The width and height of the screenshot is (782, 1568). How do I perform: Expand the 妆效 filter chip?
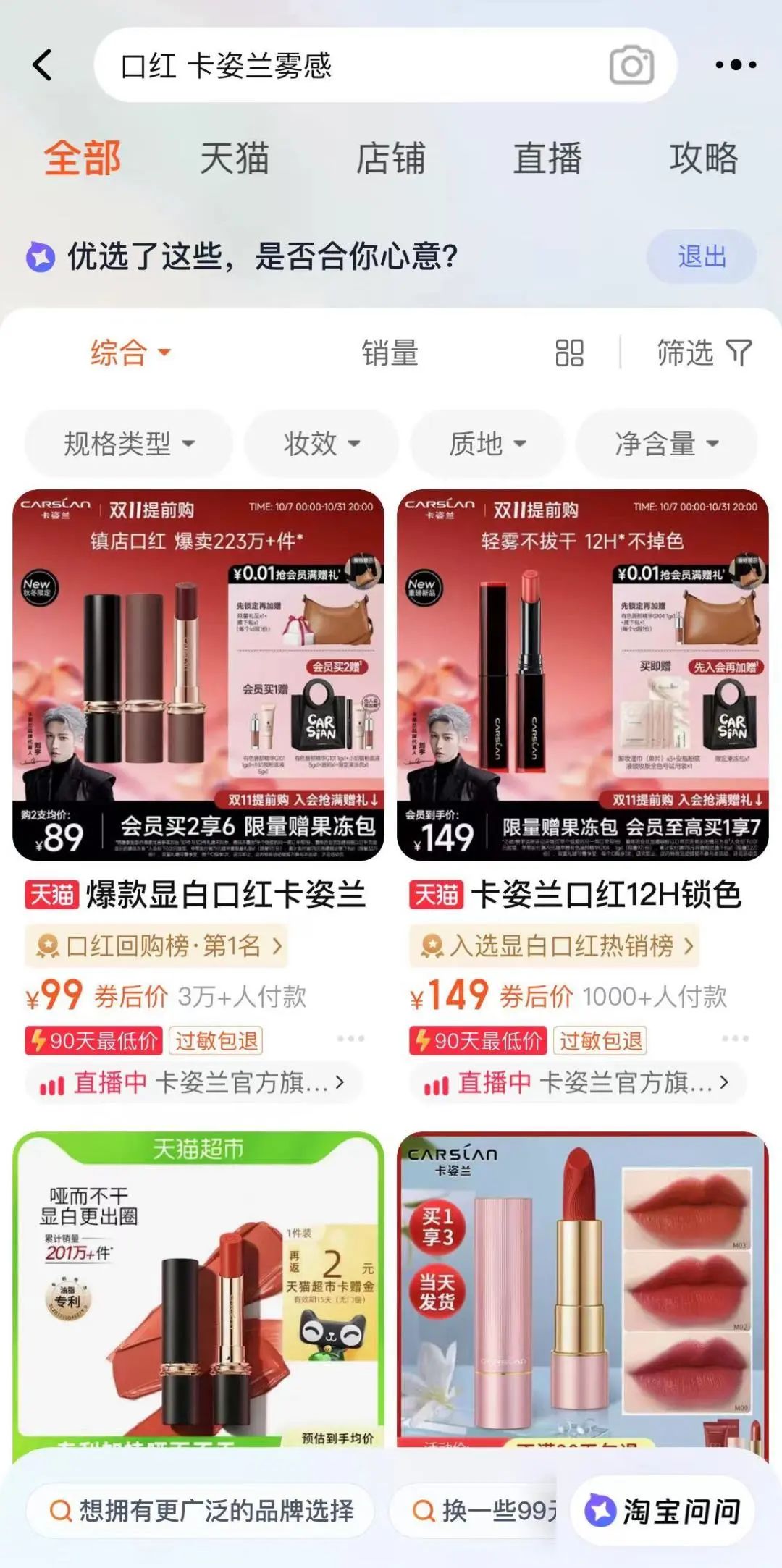pos(321,443)
